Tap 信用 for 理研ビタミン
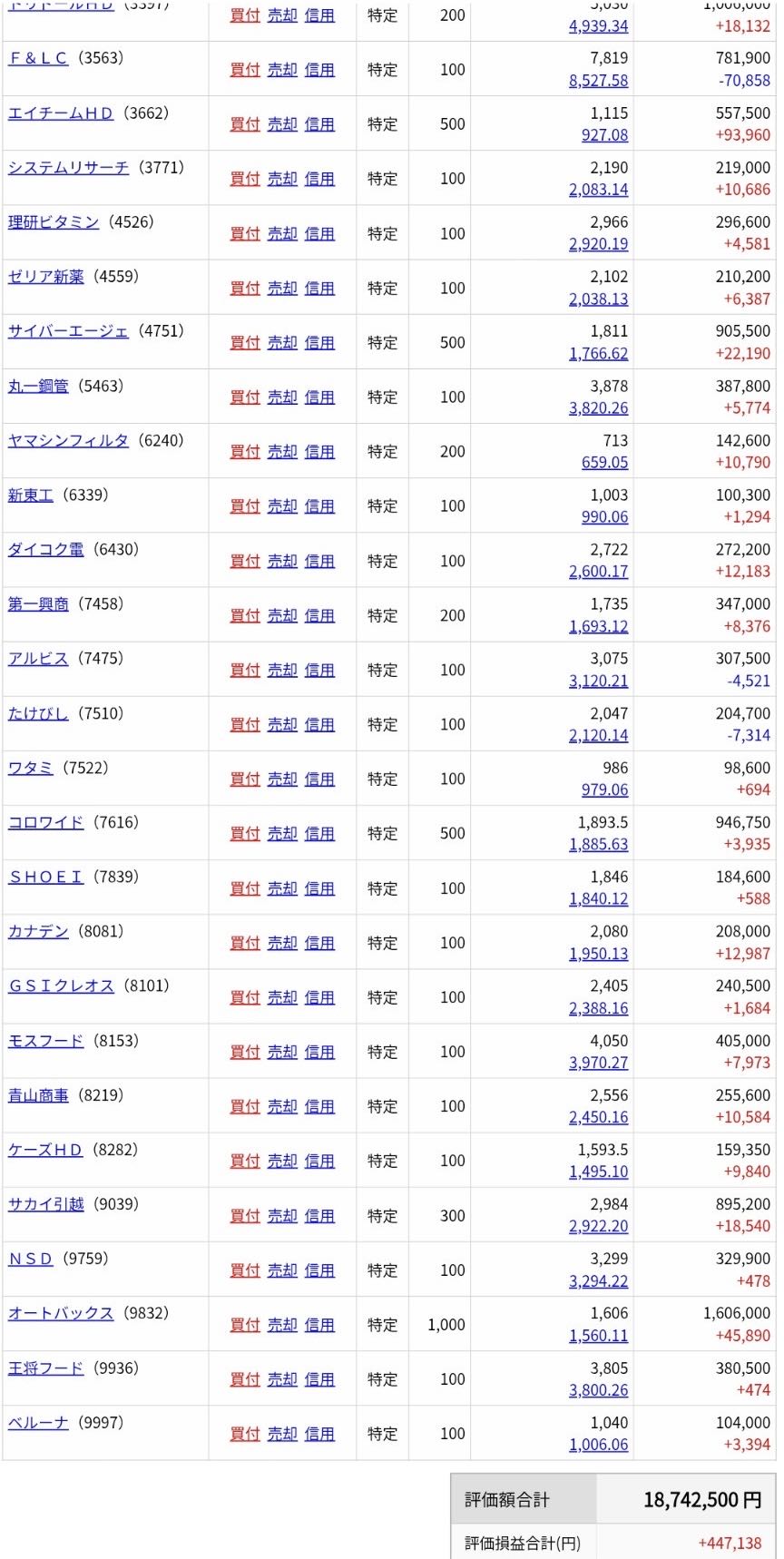 coord(319,233)
